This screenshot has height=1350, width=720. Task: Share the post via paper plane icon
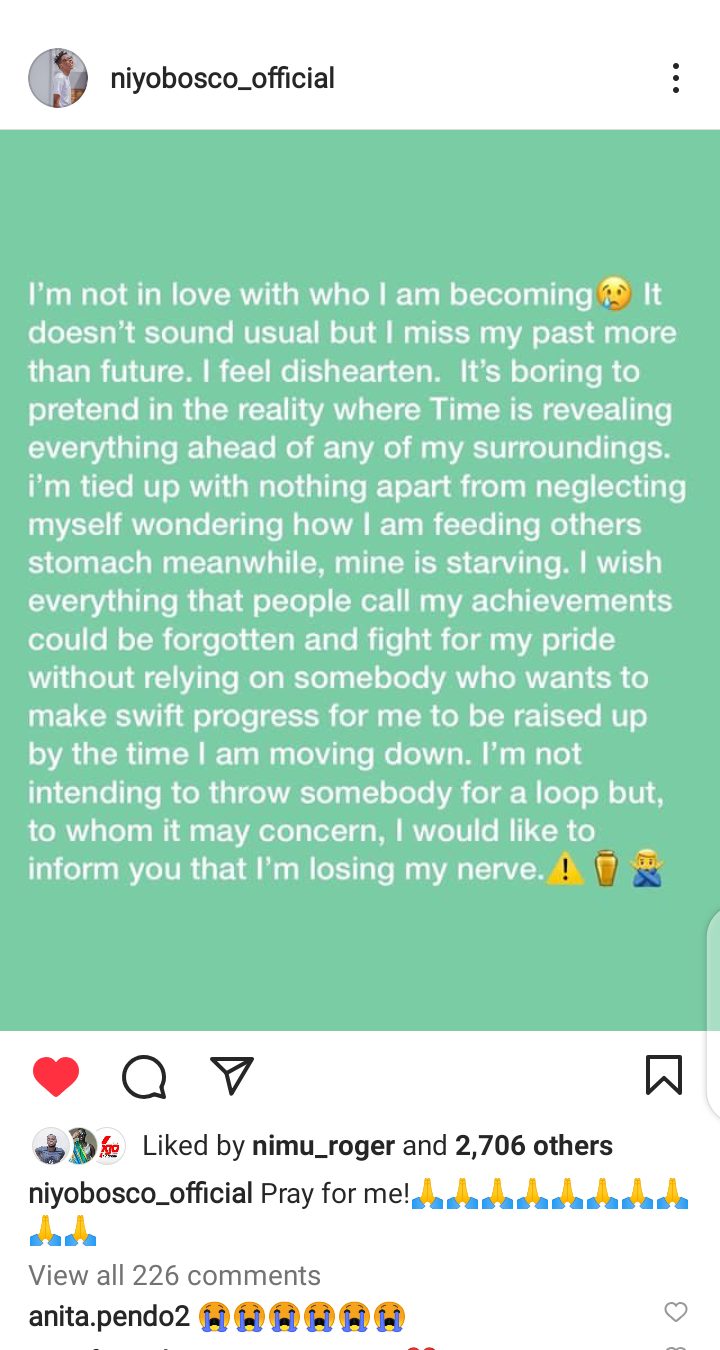coord(232,1076)
